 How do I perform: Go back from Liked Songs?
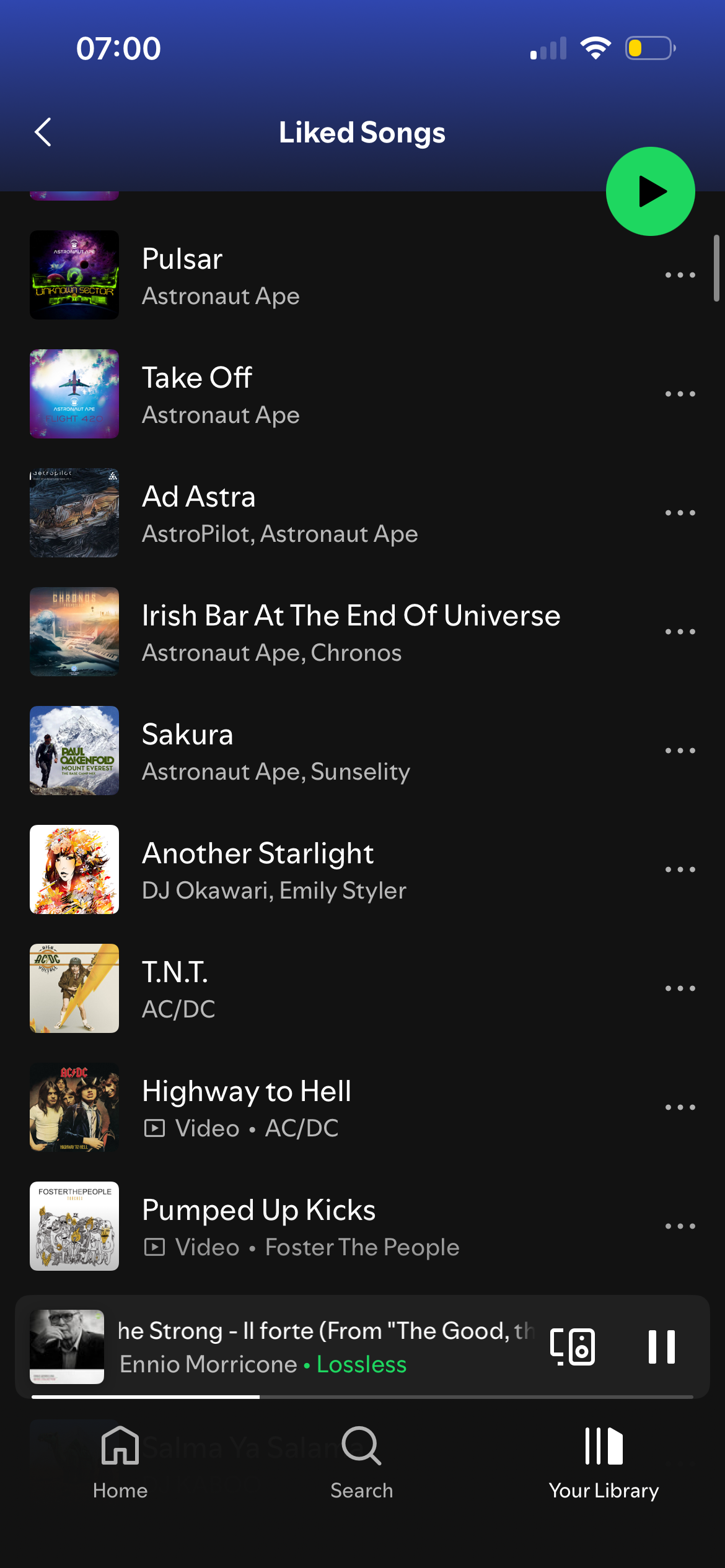[x=43, y=132]
